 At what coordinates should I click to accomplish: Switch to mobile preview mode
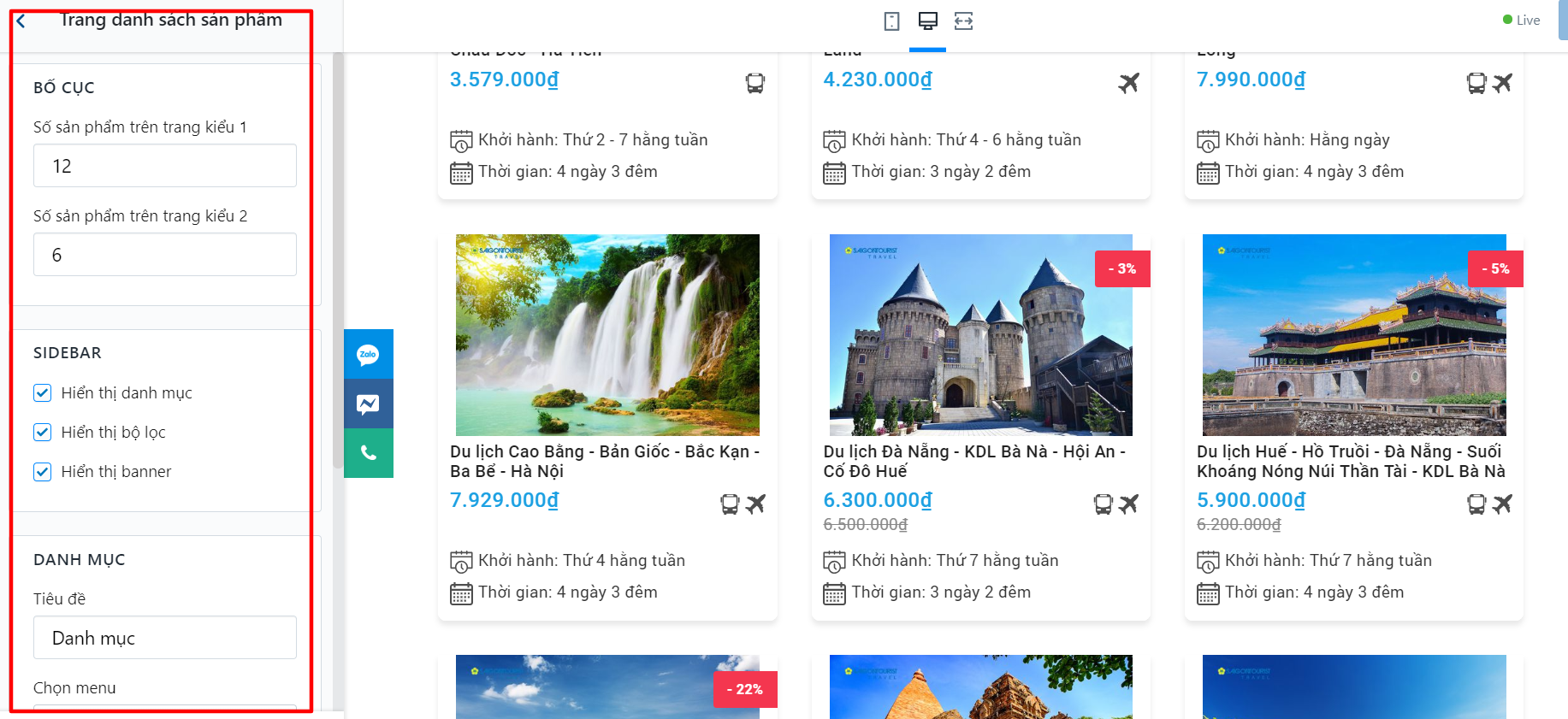(891, 21)
